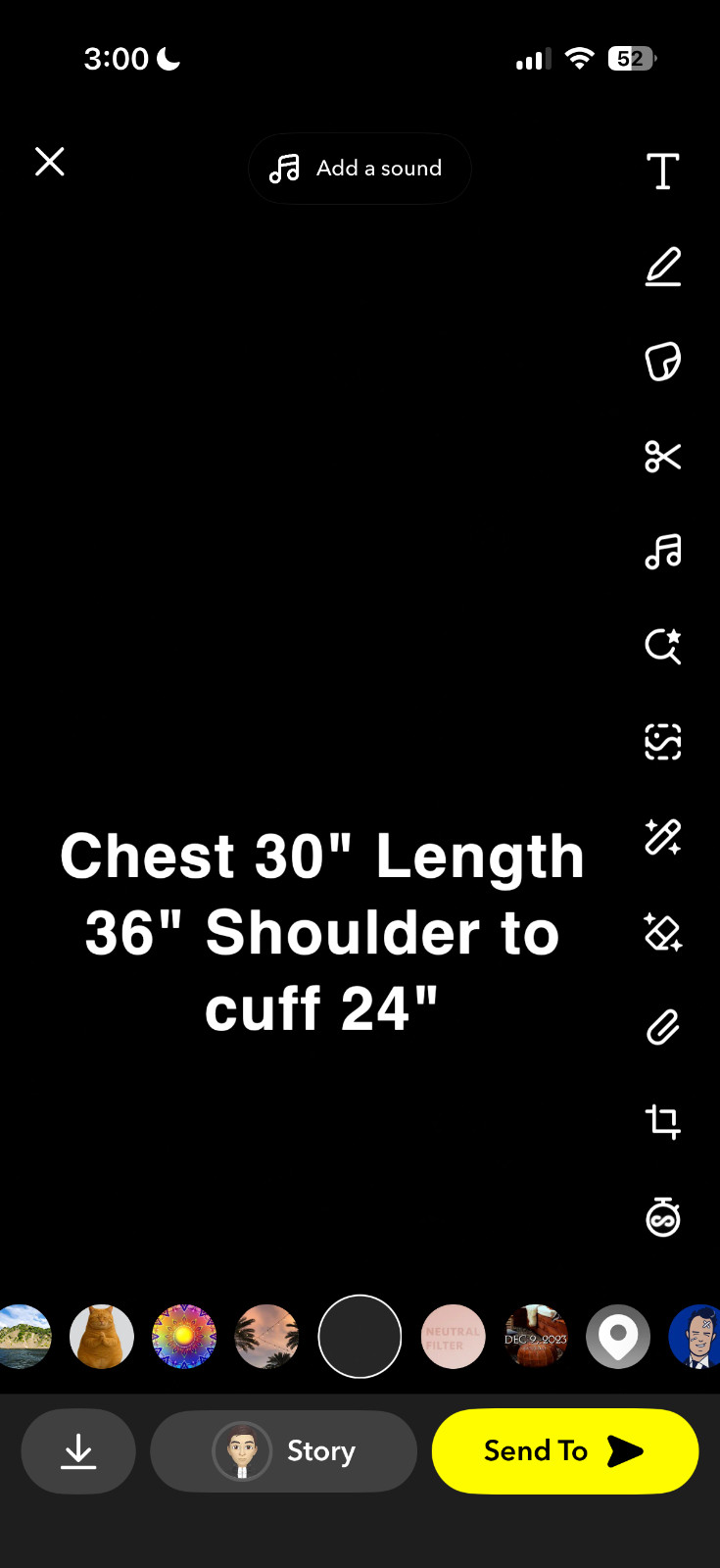The height and width of the screenshot is (1568, 720).
Task: Select the pencil drawing tool
Action: click(663, 267)
